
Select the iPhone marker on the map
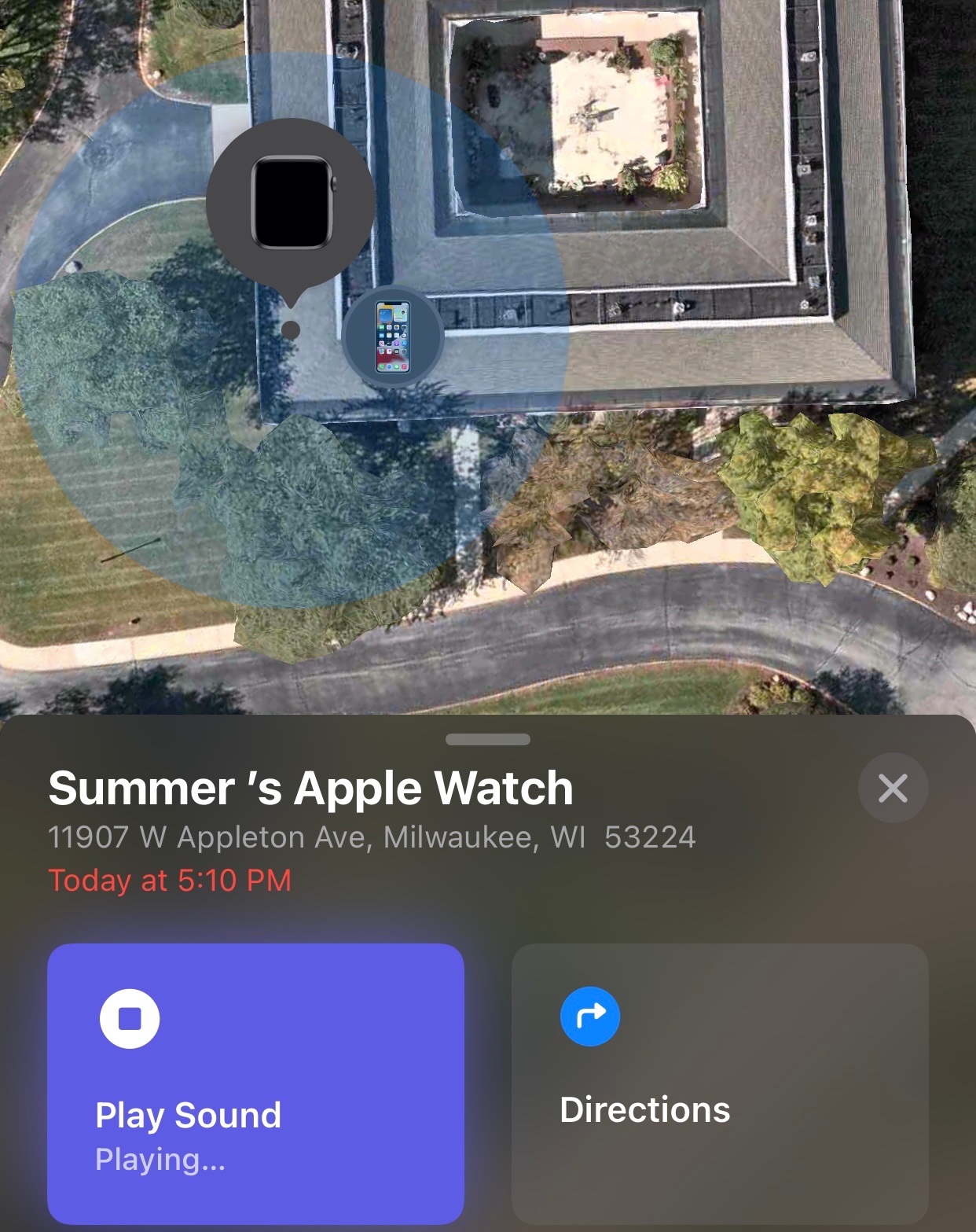click(x=393, y=336)
